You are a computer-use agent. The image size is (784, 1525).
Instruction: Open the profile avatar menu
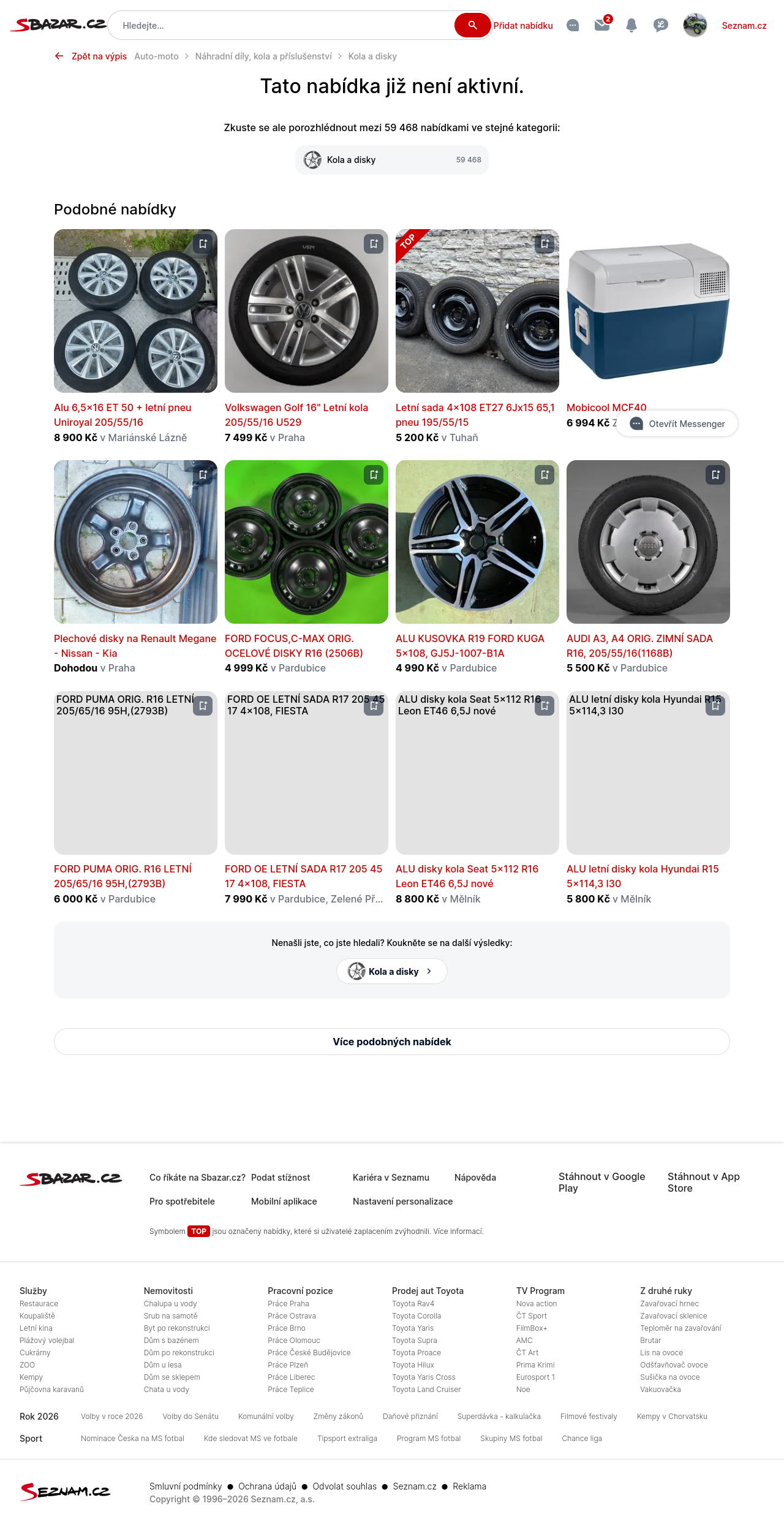point(695,25)
